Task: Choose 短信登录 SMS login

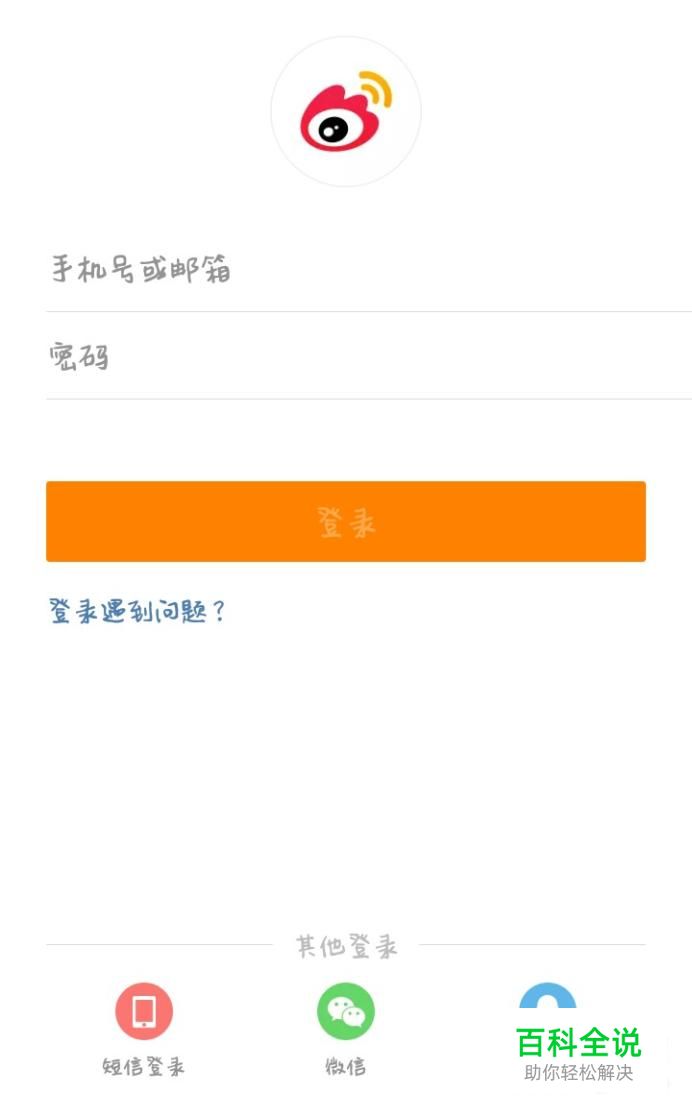Action: coord(144,1012)
